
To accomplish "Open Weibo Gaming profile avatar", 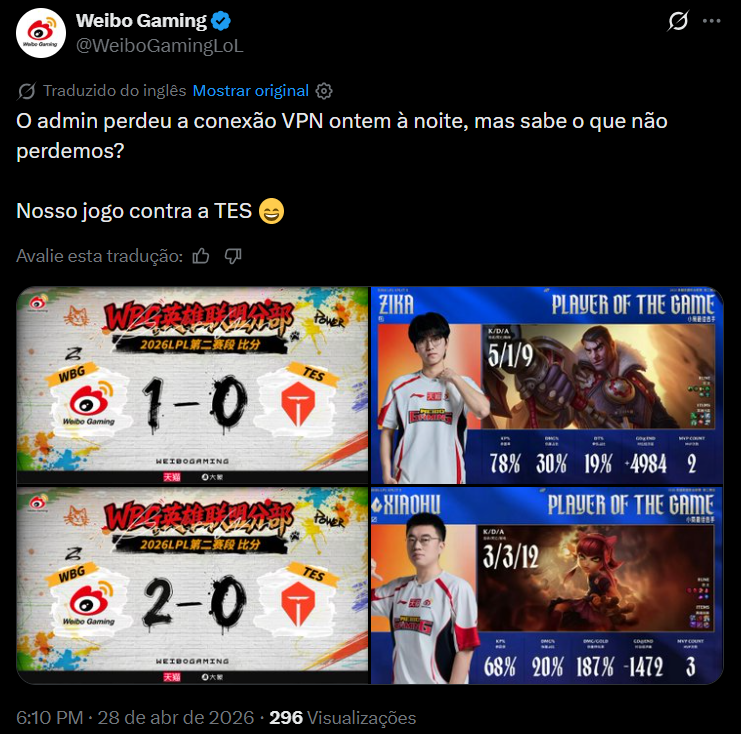I will pyautogui.click(x=41, y=33).
